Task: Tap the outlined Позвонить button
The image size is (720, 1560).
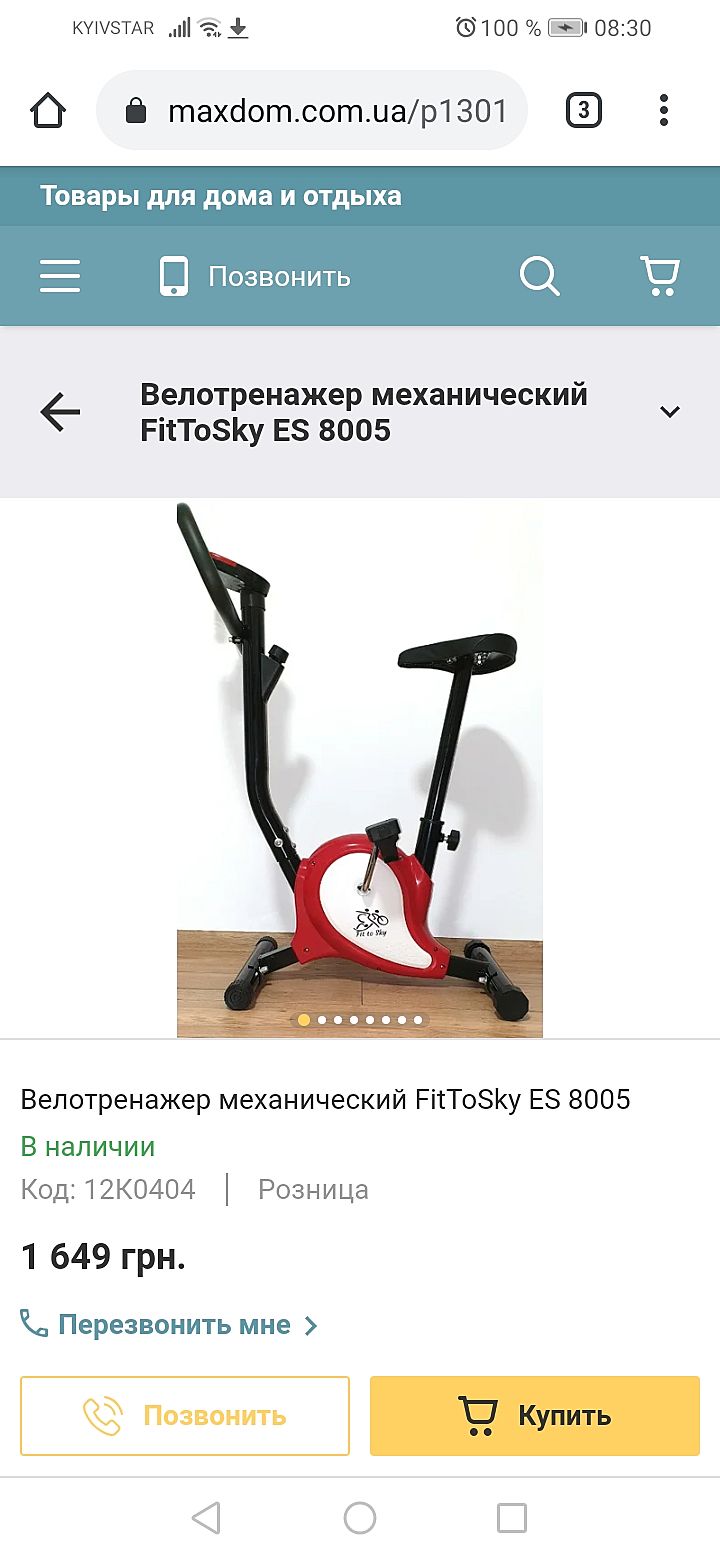Action: [185, 1416]
